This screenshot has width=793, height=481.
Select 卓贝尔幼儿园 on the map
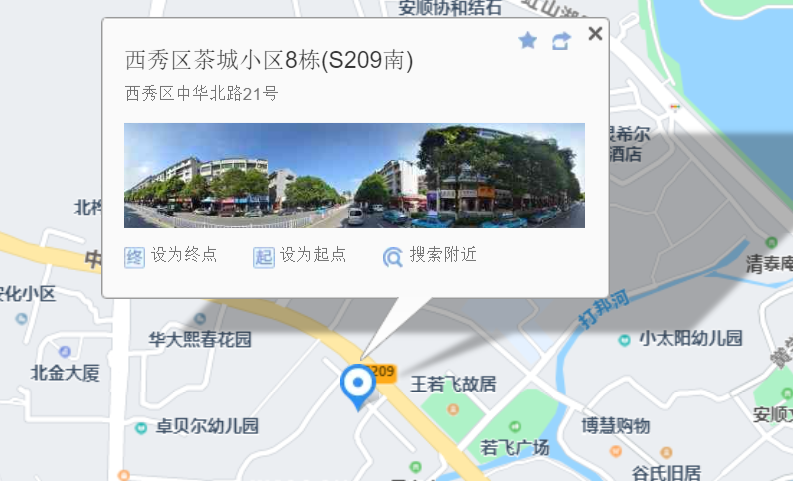click(207, 426)
